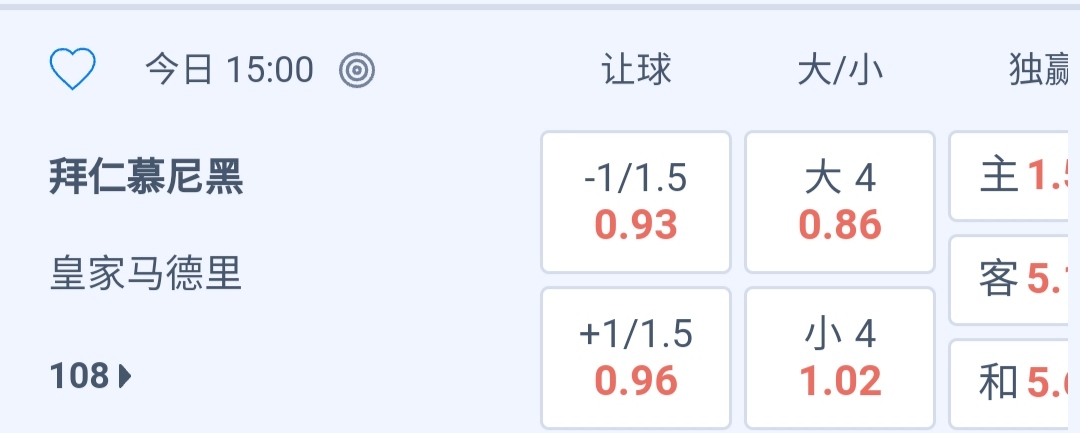The height and width of the screenshot is (433, 1080).
Task: Open the live target icon beside 15:00
Action: (357, 70)
